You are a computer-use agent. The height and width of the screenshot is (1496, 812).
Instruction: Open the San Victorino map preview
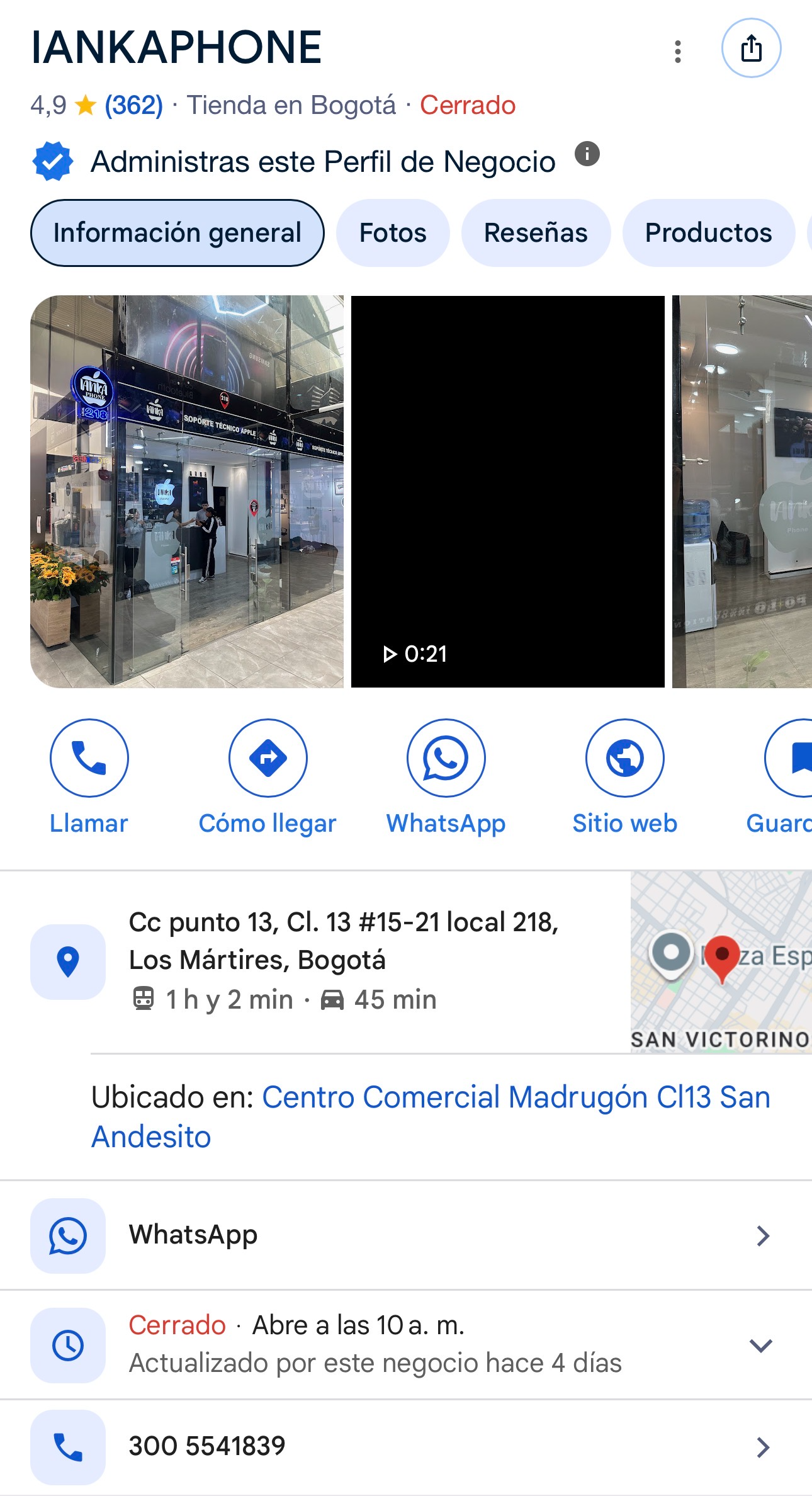(x=721, y=961)
